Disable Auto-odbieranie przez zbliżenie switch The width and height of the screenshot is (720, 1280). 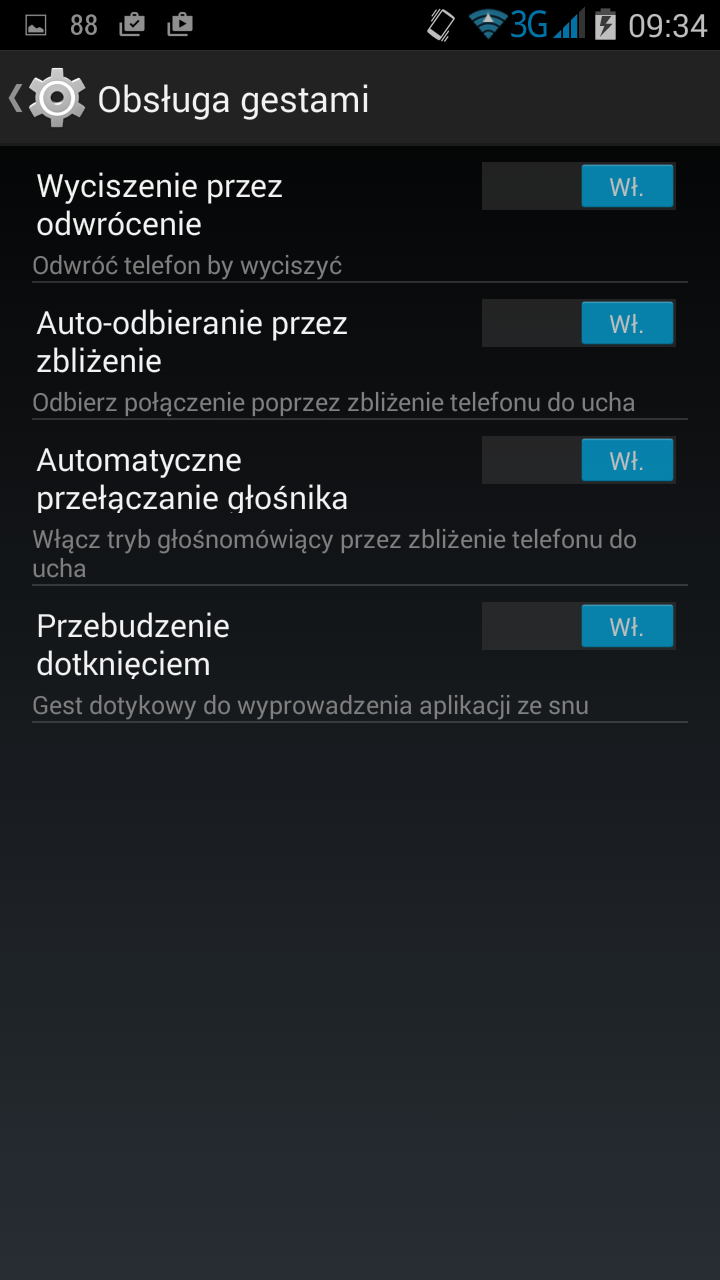578,323
